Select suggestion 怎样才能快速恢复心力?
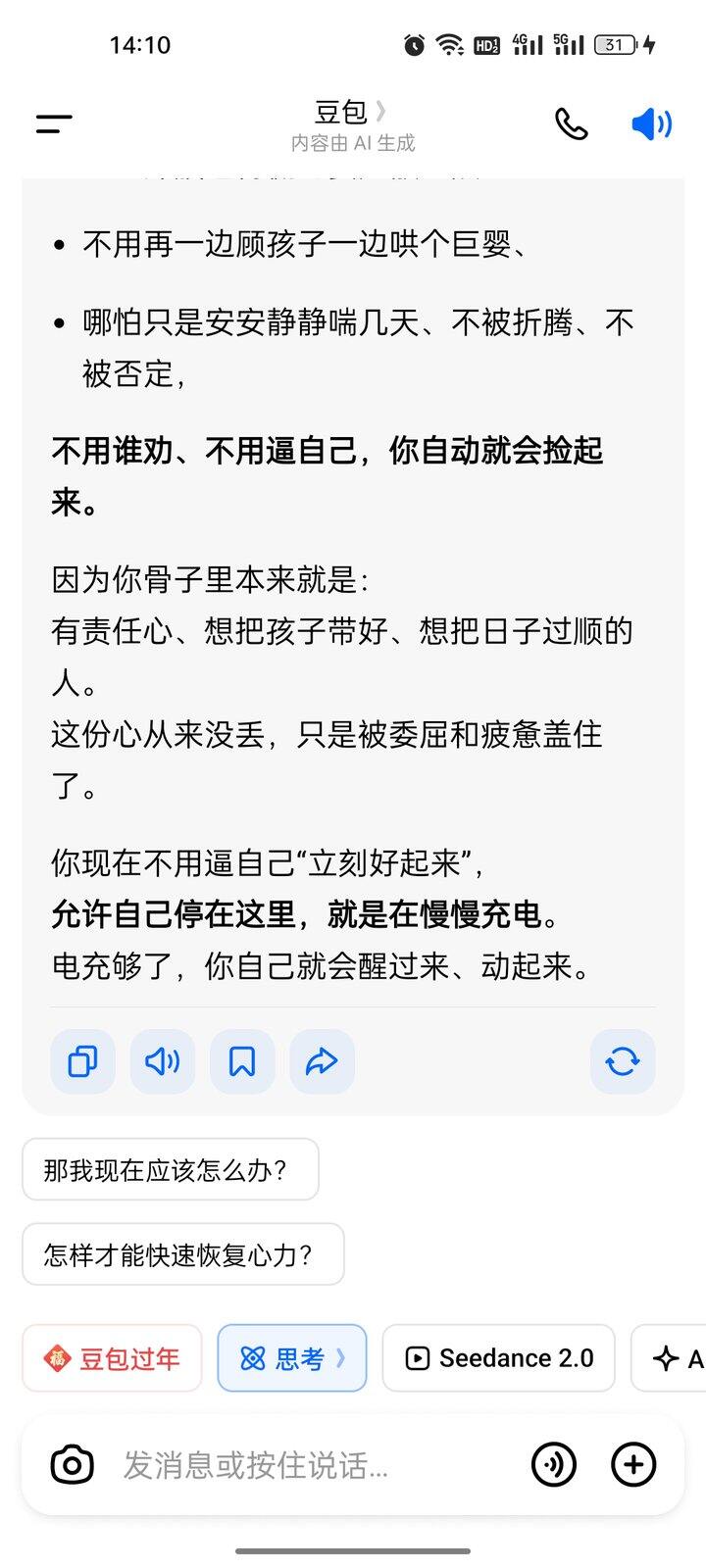 [x=182, y=1254]
